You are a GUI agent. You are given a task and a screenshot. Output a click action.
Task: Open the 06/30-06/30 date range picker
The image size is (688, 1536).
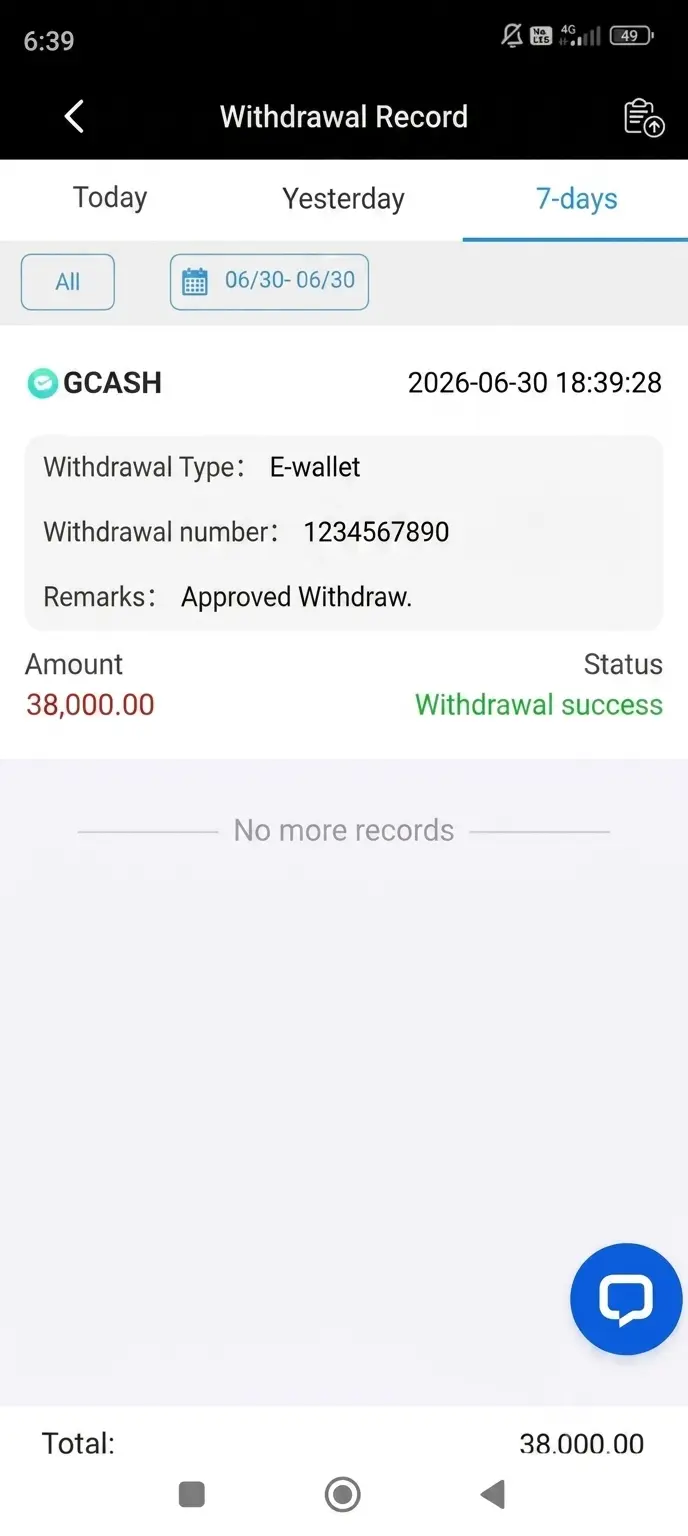pyautogui.click(x=269, y=282)
